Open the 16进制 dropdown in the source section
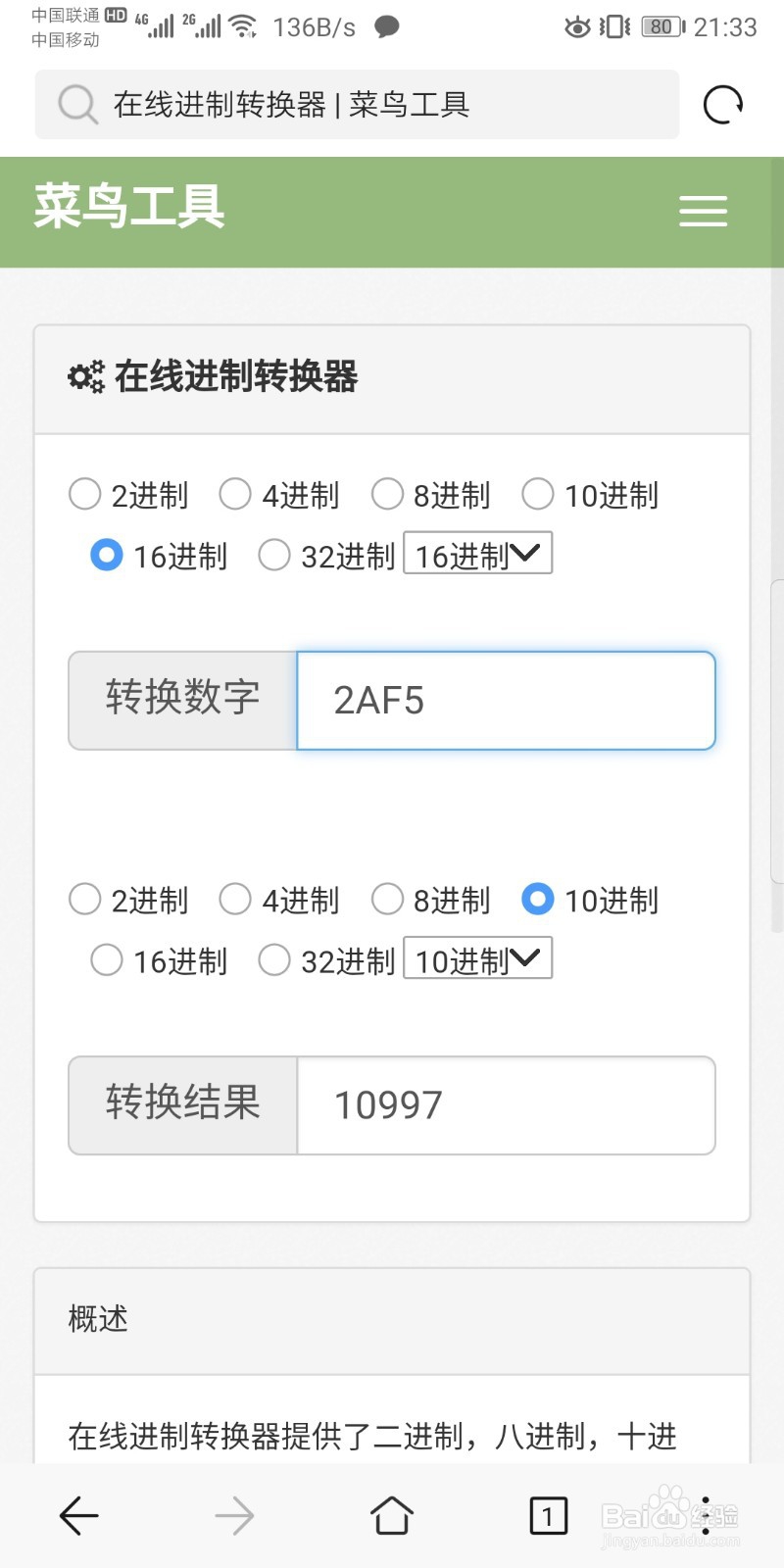784x1568 pixels. pos(477,554)
